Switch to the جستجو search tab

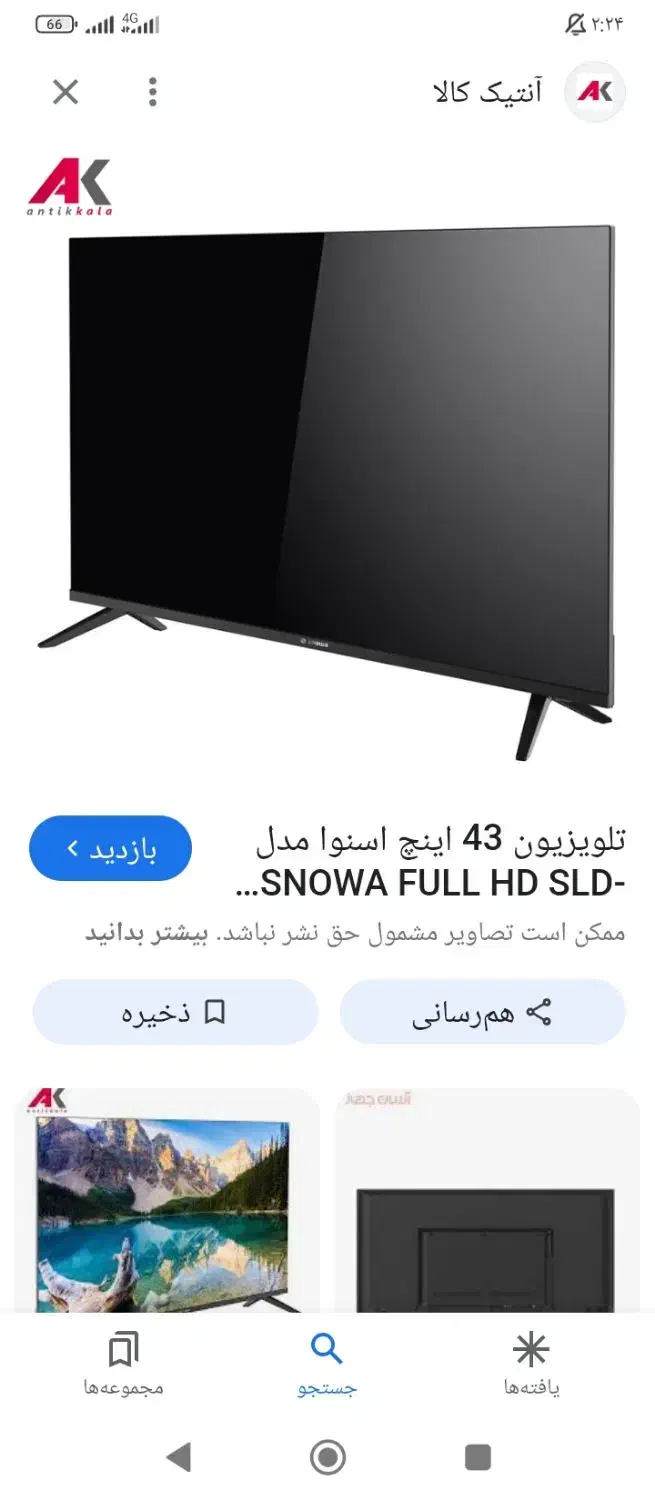327,1364
